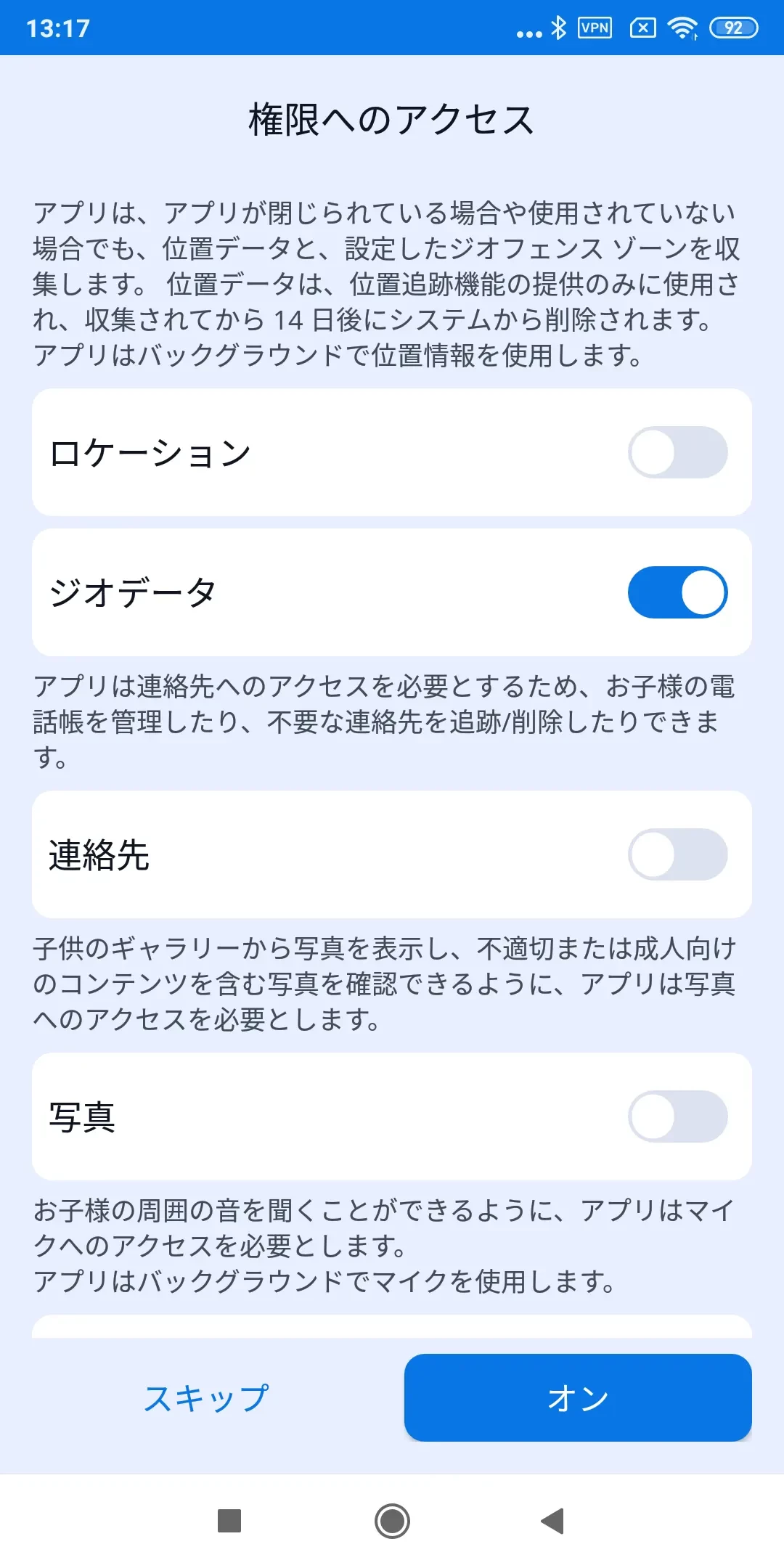Confirm with the blue オン button
The width and height of the screenshot is (784, 1568).
tap(578, 1398)
